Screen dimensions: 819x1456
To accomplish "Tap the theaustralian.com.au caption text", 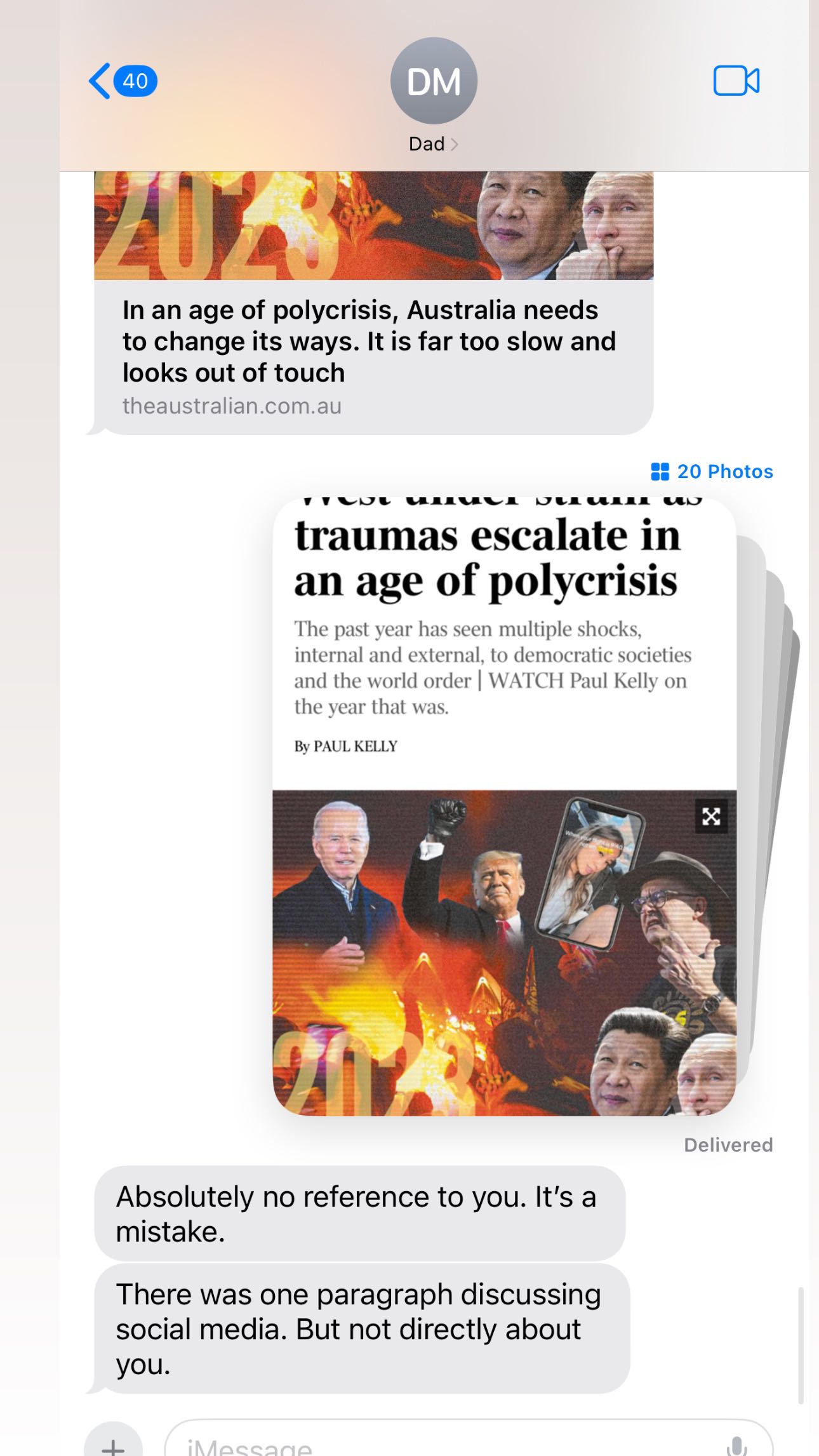I will pyautogui.click(x=232, y=406).
